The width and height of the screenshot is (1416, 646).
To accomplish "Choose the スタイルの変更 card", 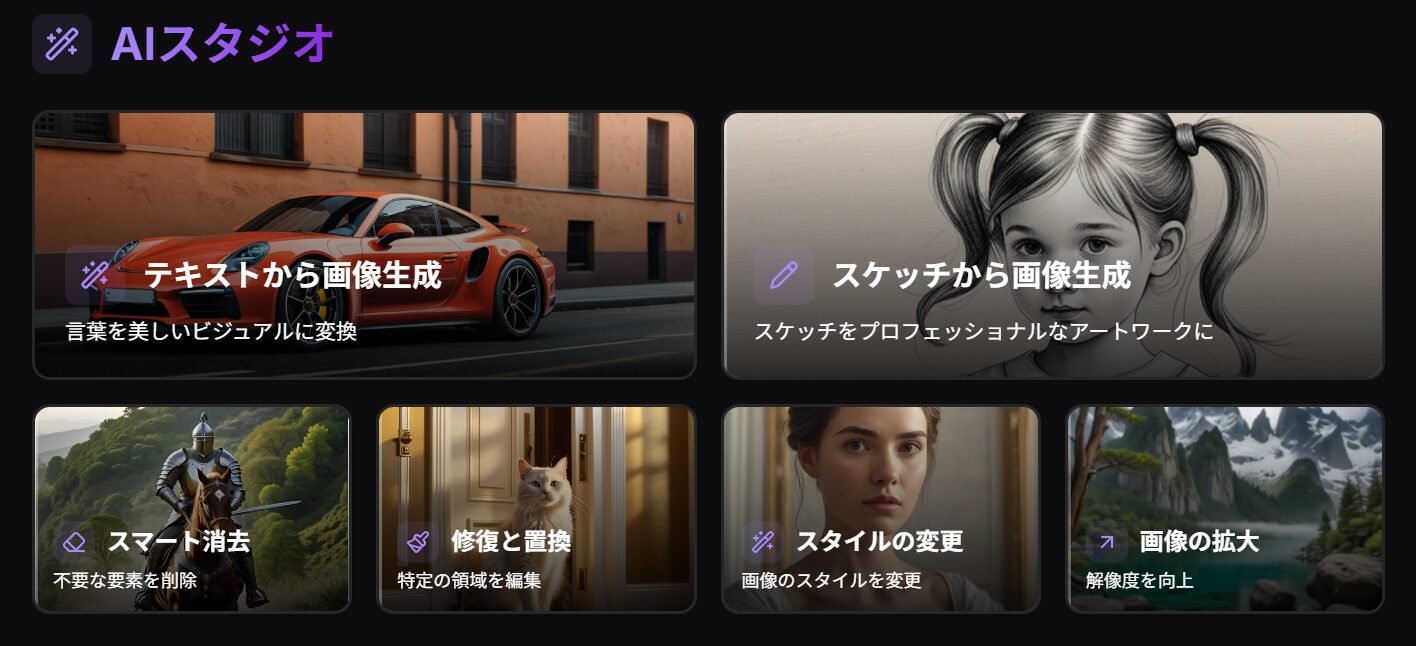I will [880, 508].
